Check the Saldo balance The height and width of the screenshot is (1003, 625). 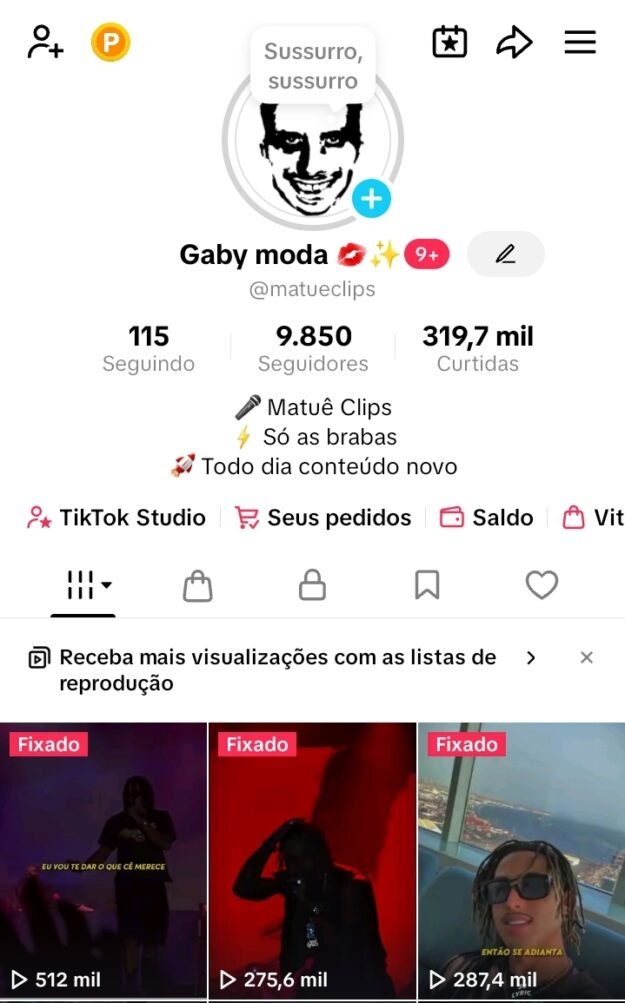coord(487,517)
